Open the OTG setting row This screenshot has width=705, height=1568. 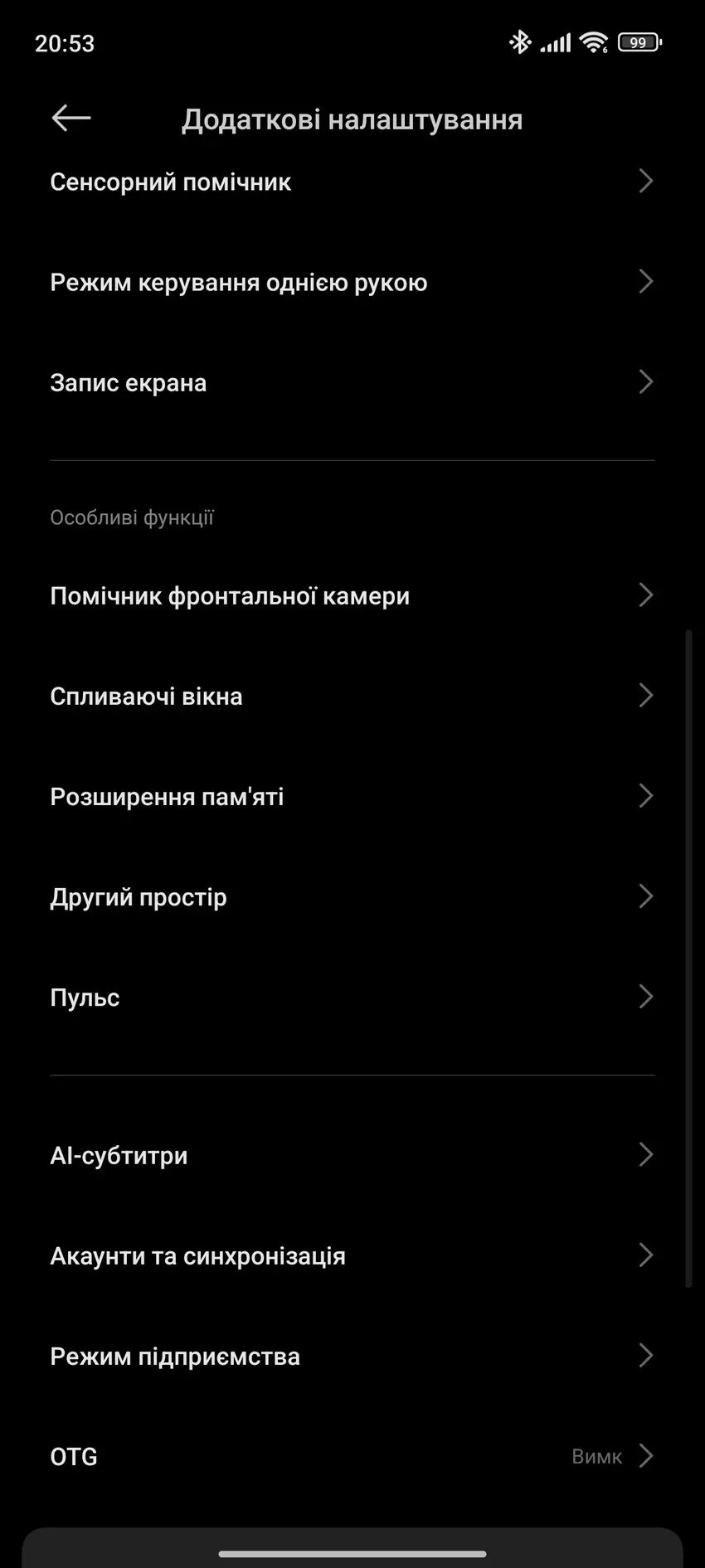coord(352,1456)
